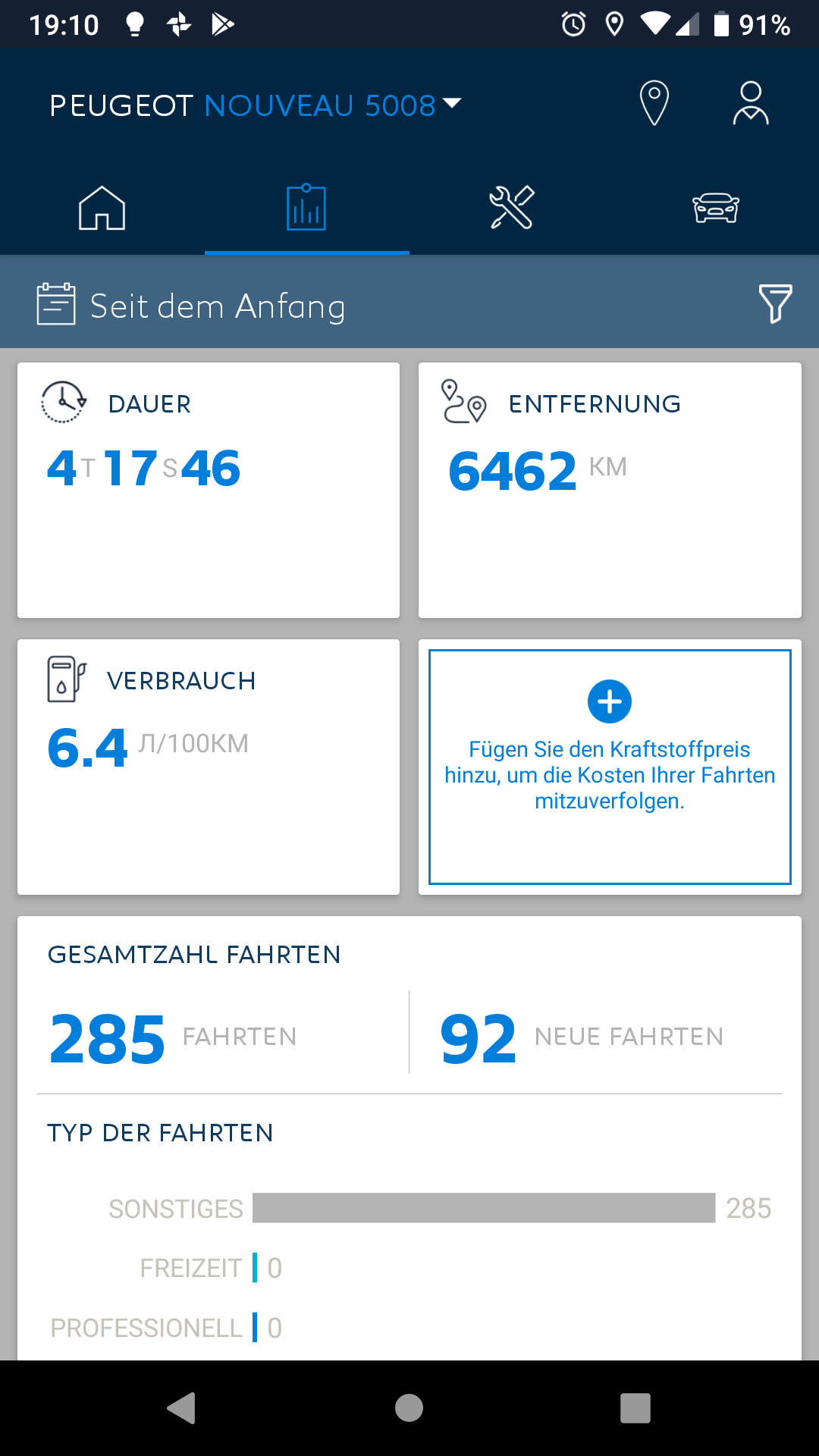The width and height of the screenshot is (819, 1456).
Task: Open the Verbrauch consumption card
Action: 209,767
